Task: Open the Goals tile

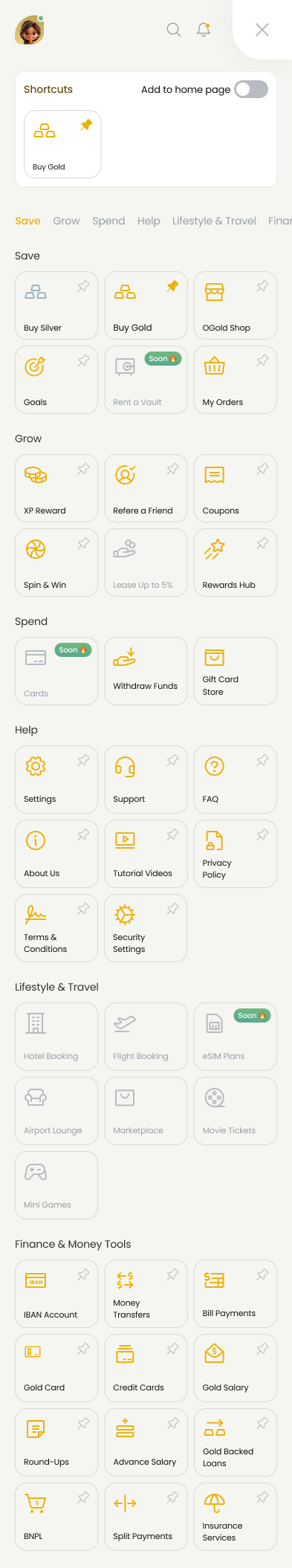Action: (56, 380)
